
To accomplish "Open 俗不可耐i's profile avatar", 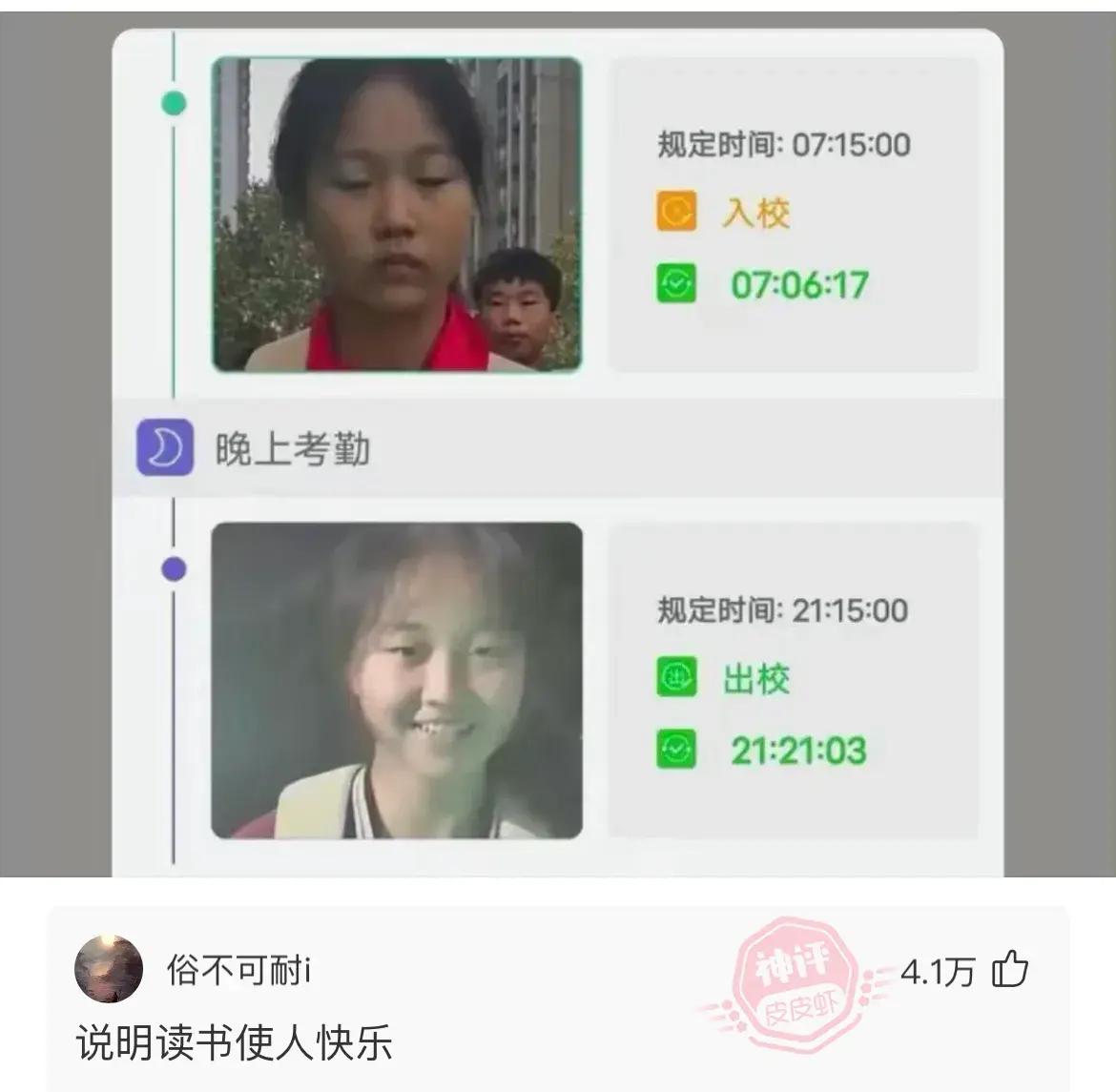I will tap(109, 970).
